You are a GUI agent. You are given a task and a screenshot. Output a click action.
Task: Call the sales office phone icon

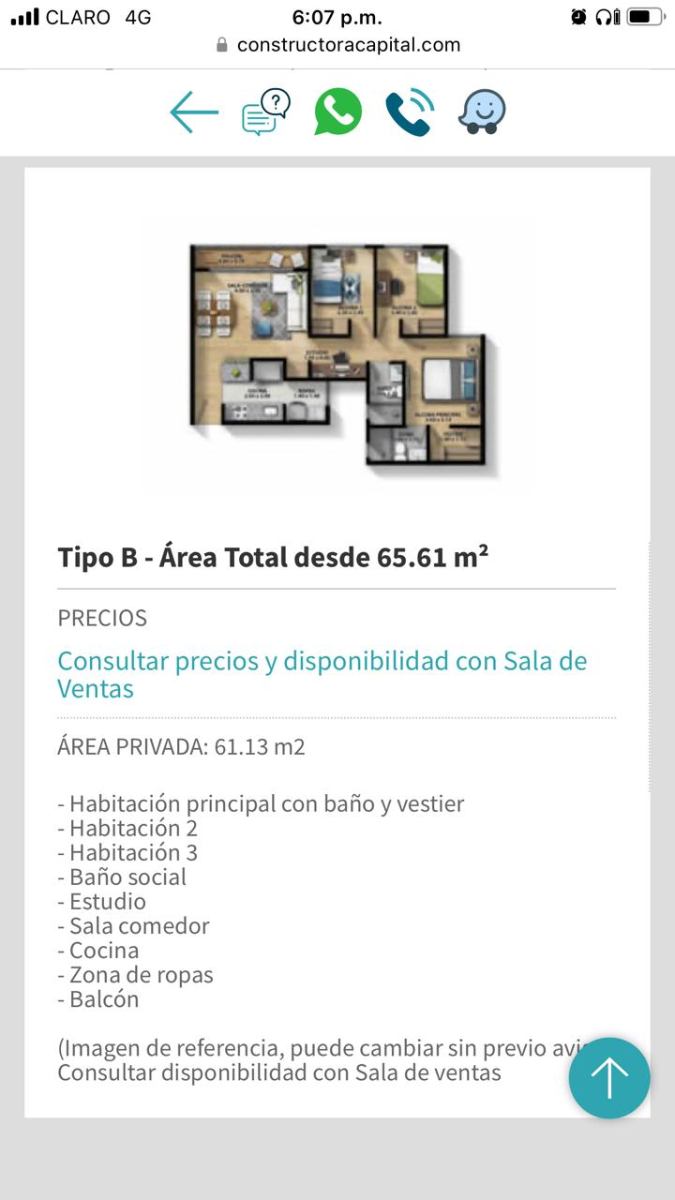(x=410, y=112)
